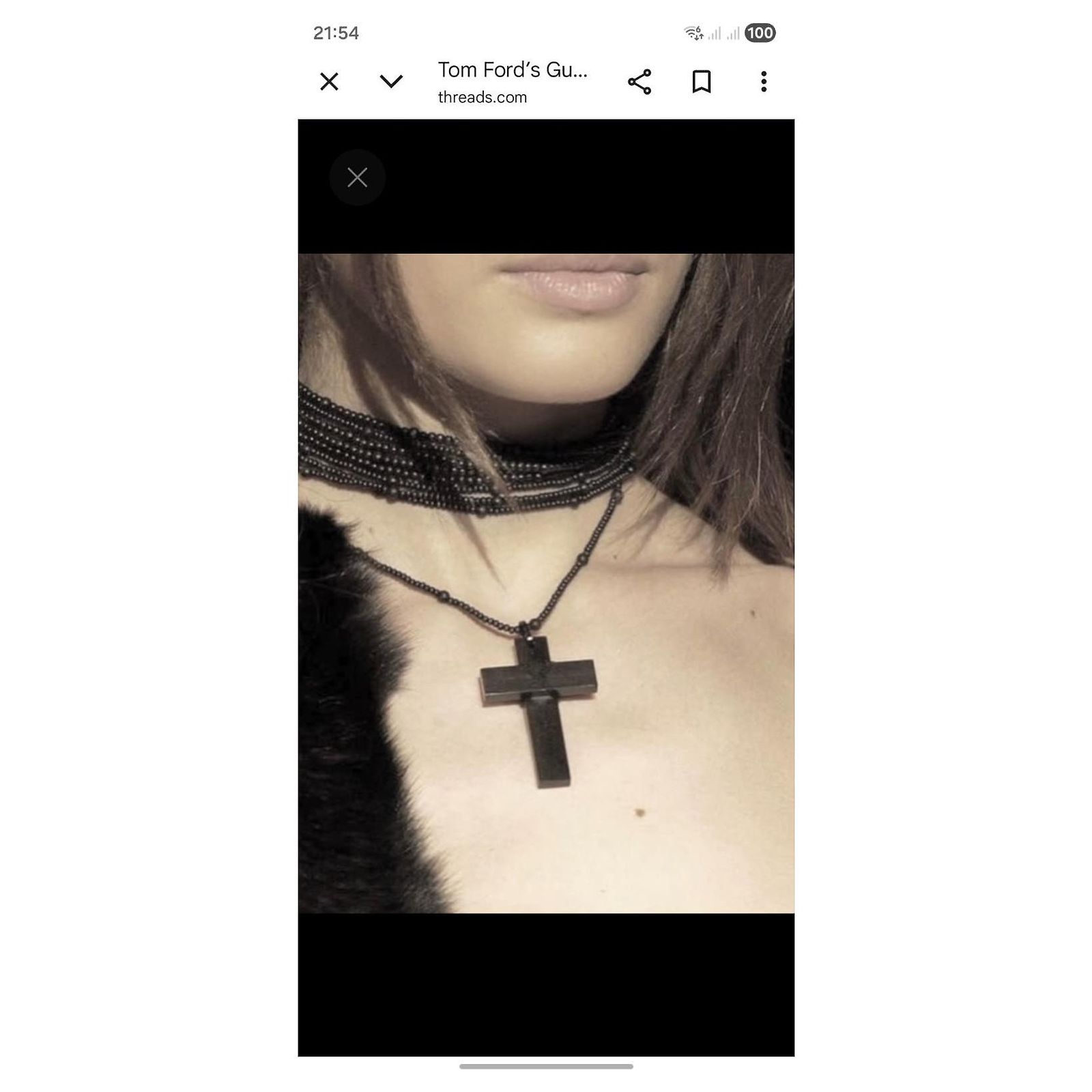
Task: Bookmark the Tom Ford's Gucci page
Action: point(702,82)
